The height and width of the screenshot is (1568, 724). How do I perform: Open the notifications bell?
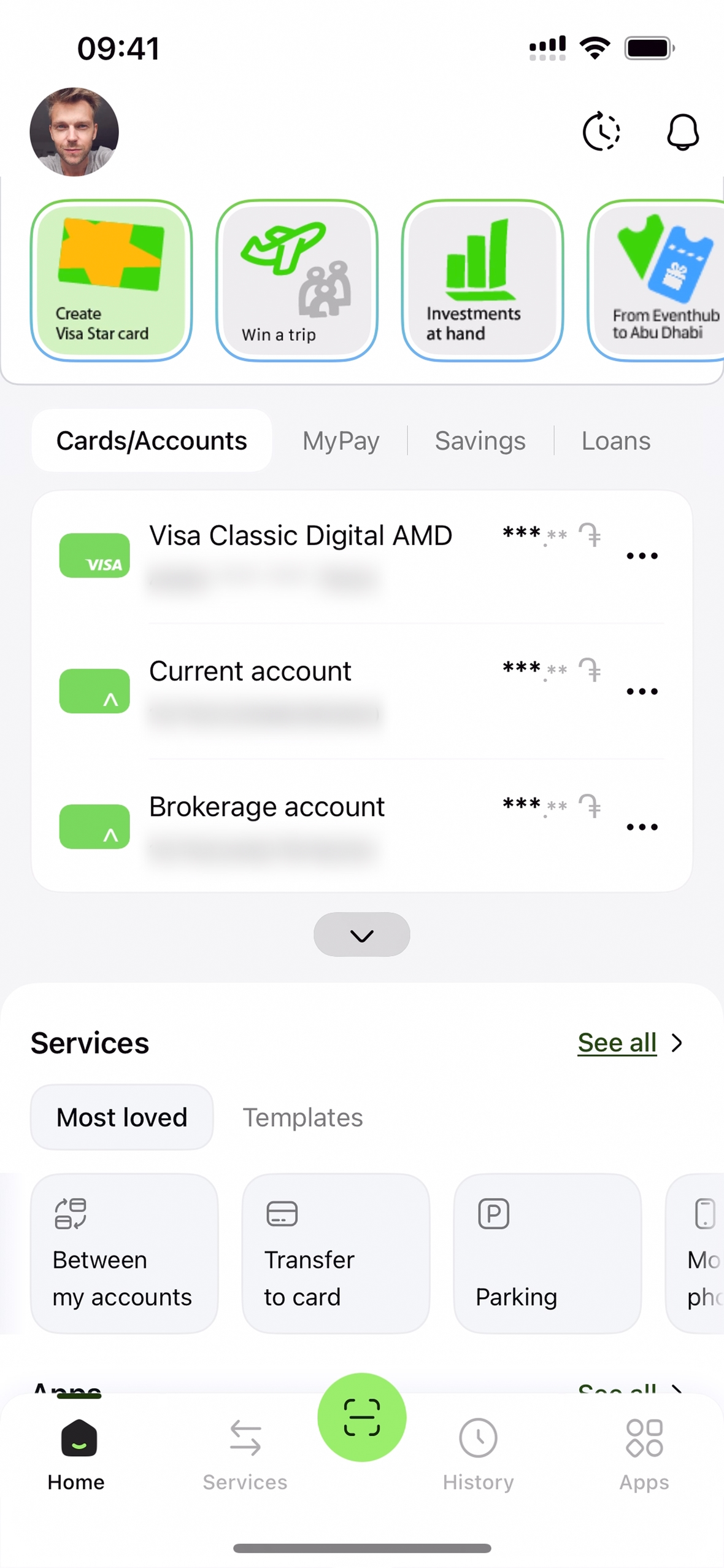point(682,131)
